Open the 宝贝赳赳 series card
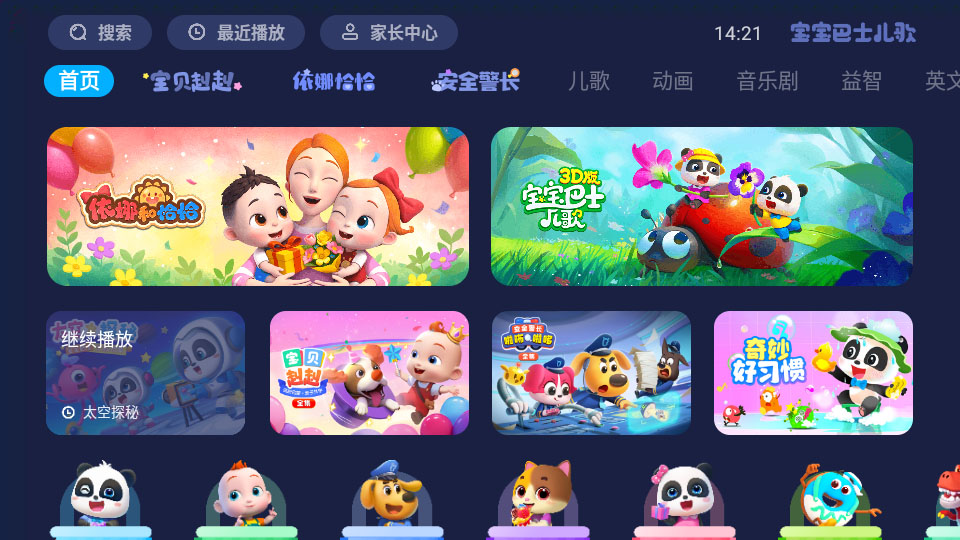The height and width of the screenshot is (540, 960). (369, 373)
